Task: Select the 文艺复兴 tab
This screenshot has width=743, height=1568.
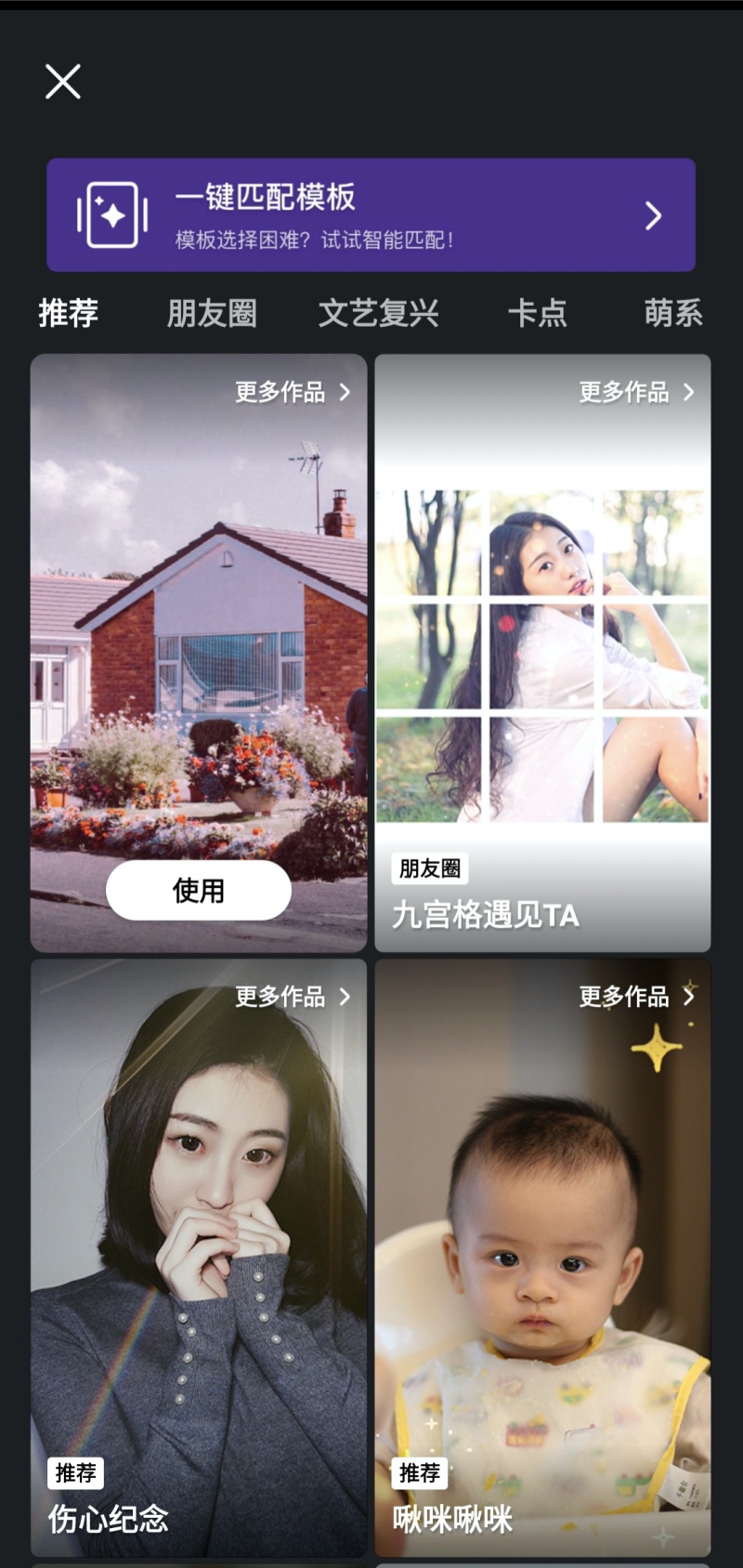Action: pos(378,313)
